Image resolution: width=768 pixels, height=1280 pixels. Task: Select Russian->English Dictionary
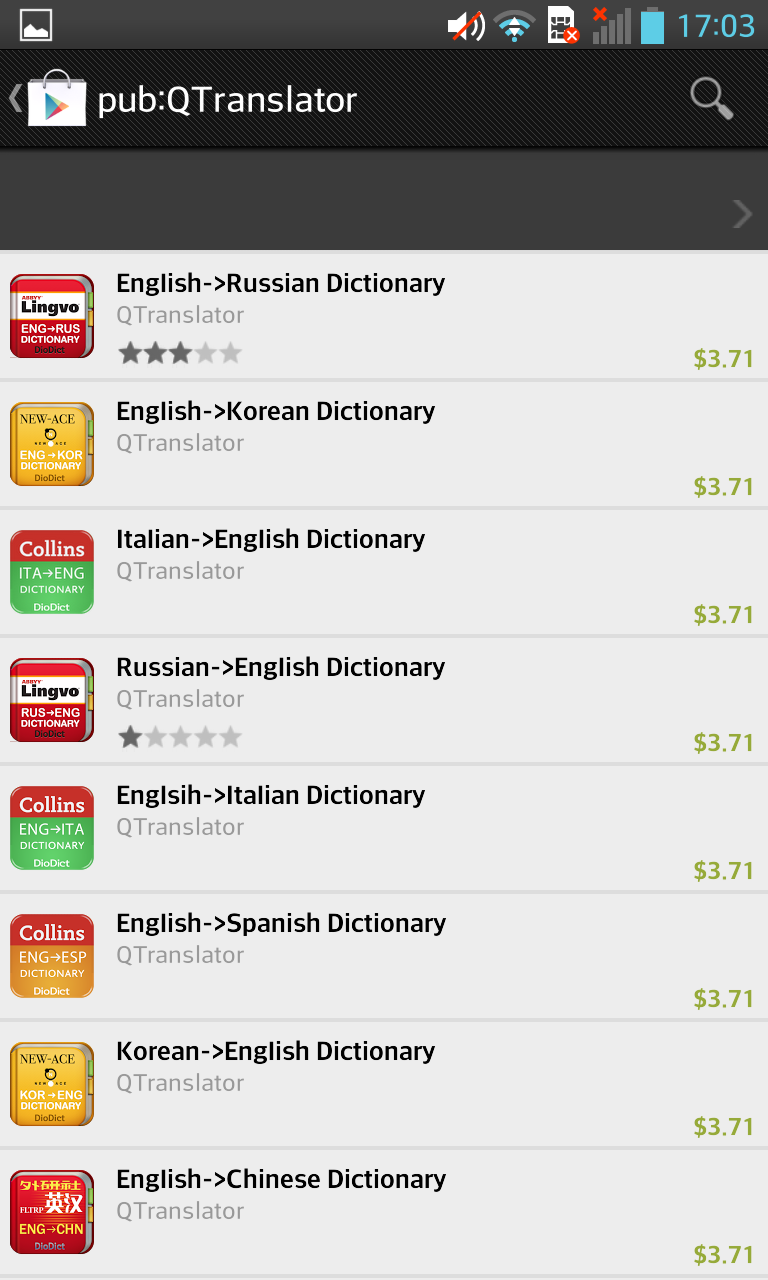click(x=384, y=700)
